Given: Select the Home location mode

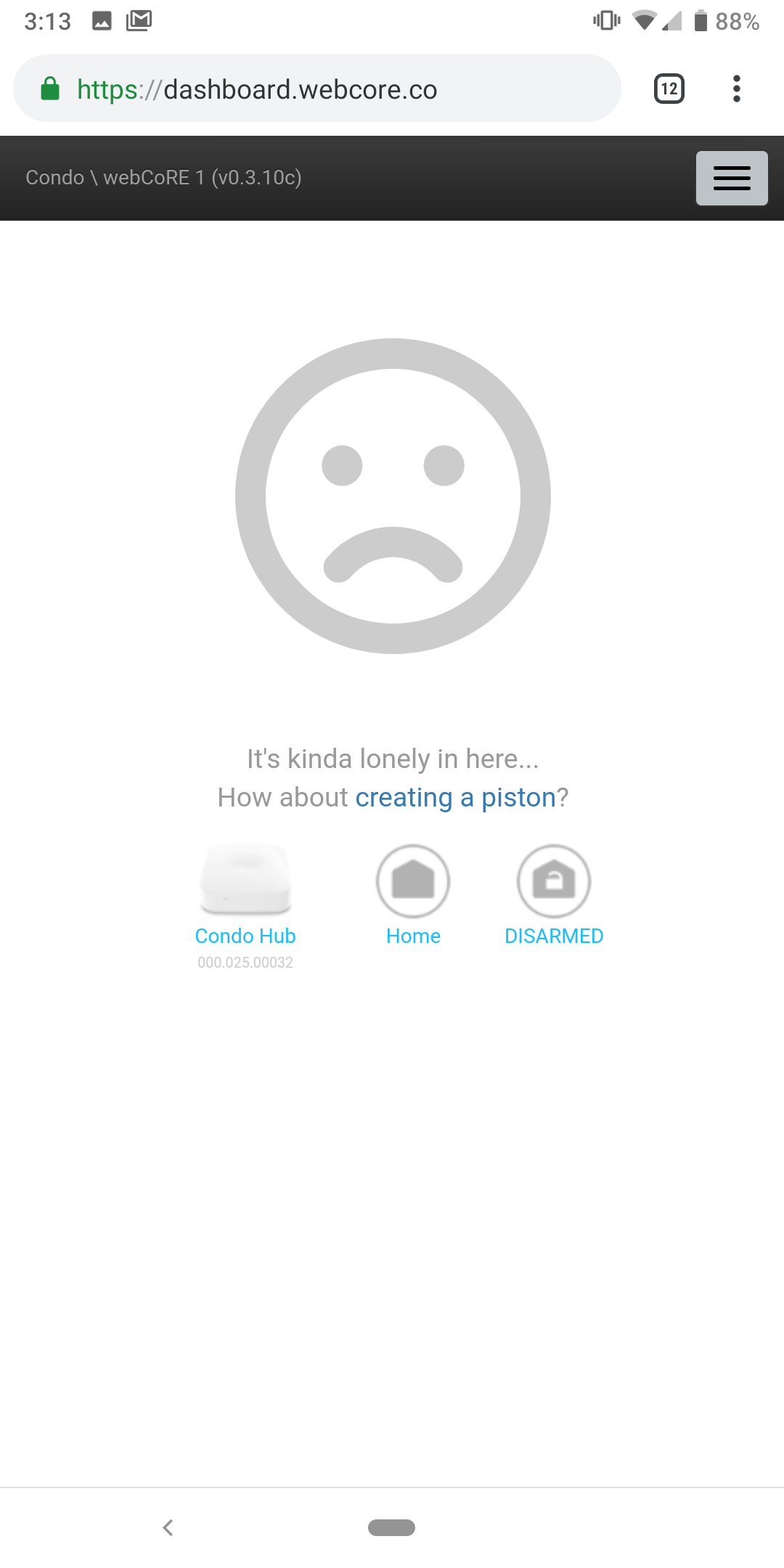Looking at the screenshot, I should (413, 895).
